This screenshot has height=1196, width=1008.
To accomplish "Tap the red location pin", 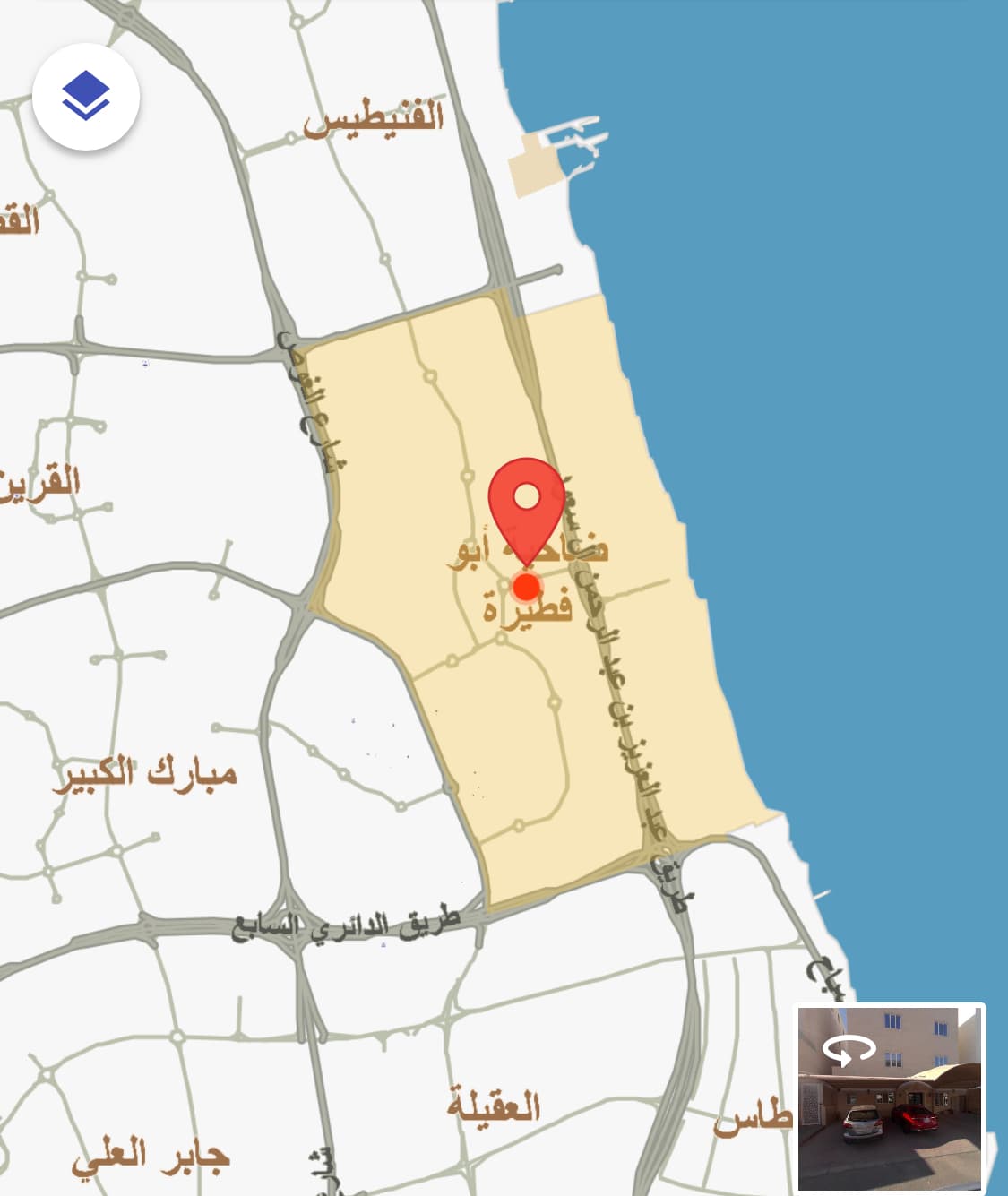I will pyautogui.click(x=527, y=505).
